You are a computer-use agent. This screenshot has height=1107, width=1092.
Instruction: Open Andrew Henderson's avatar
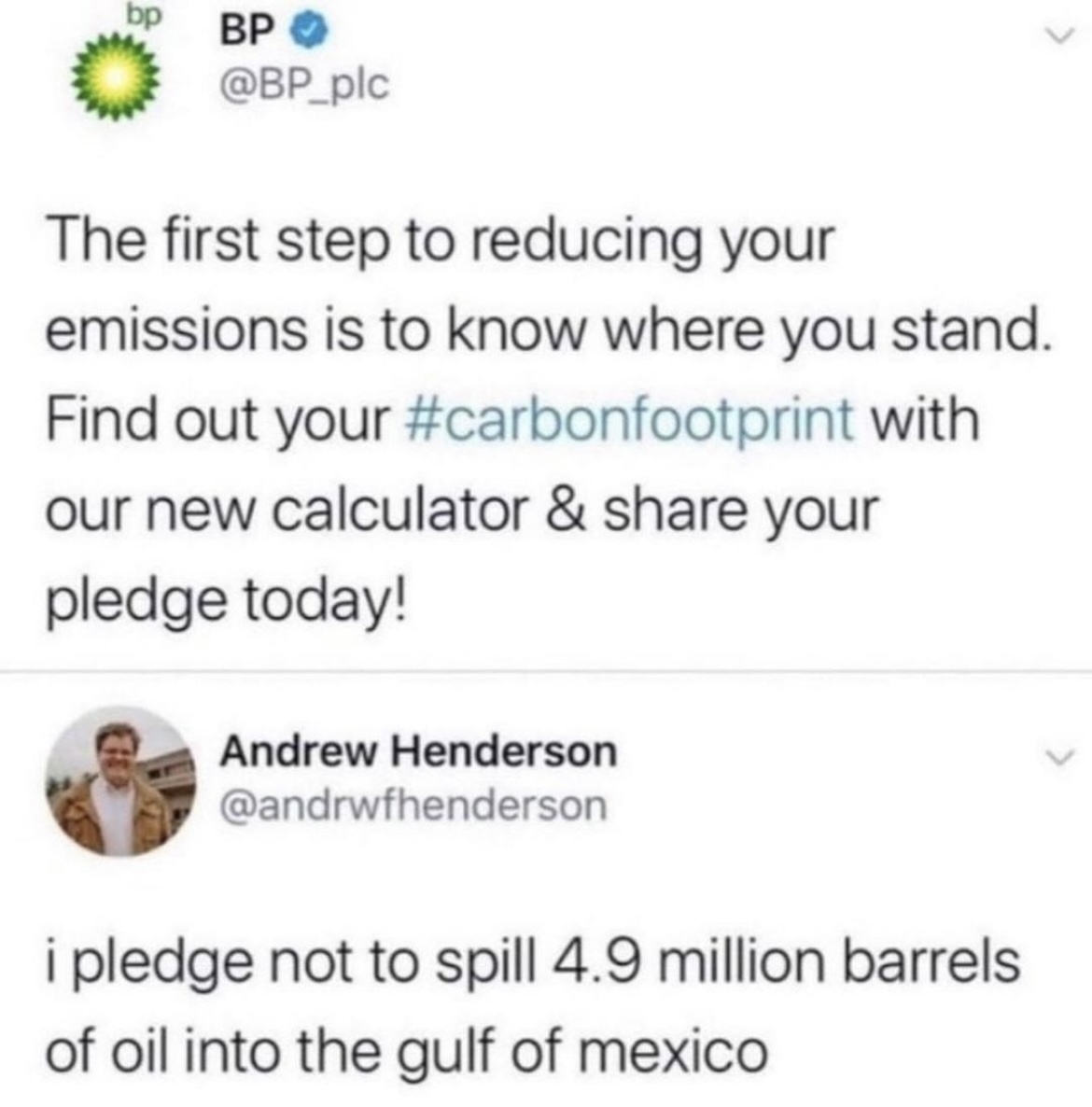120,781
